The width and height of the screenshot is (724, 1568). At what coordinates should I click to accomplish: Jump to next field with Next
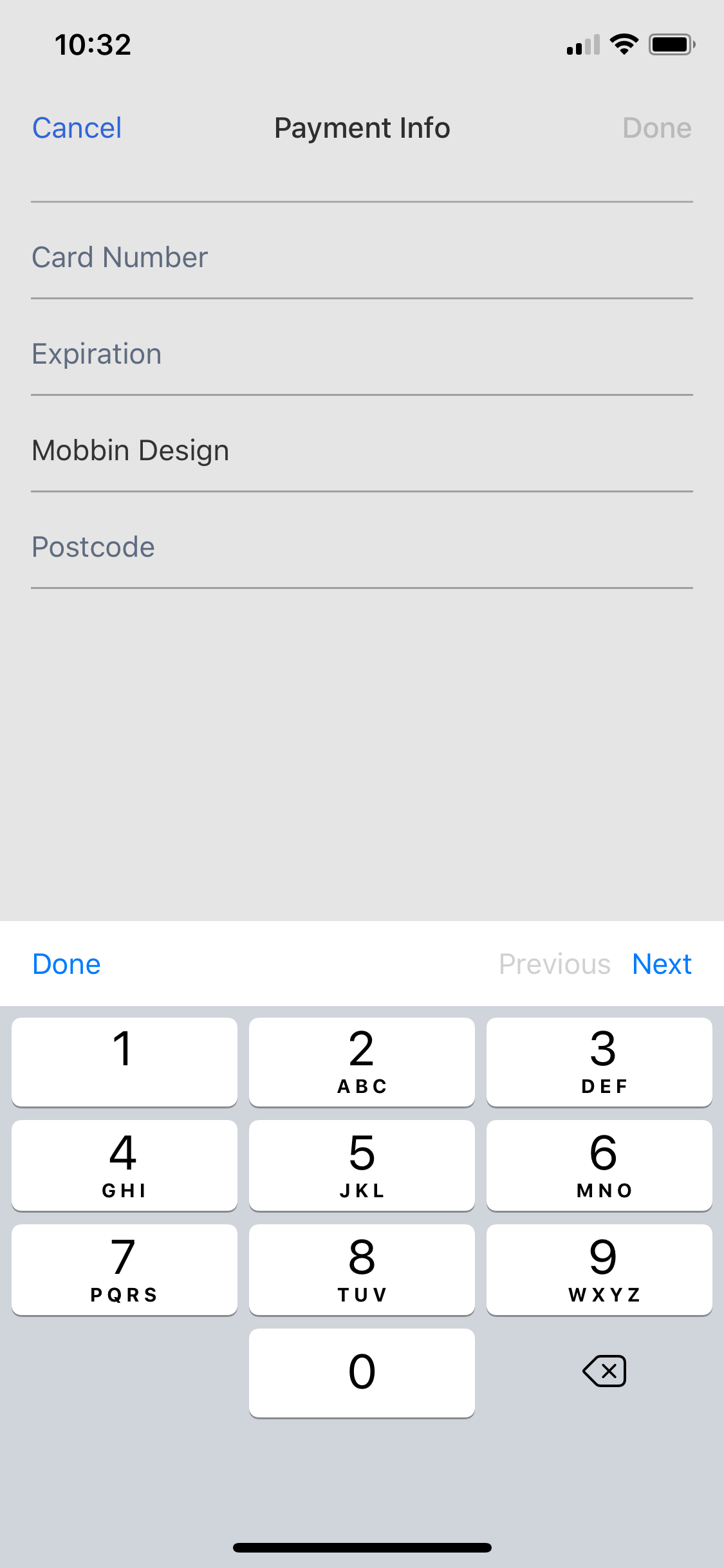click(662, 964)
